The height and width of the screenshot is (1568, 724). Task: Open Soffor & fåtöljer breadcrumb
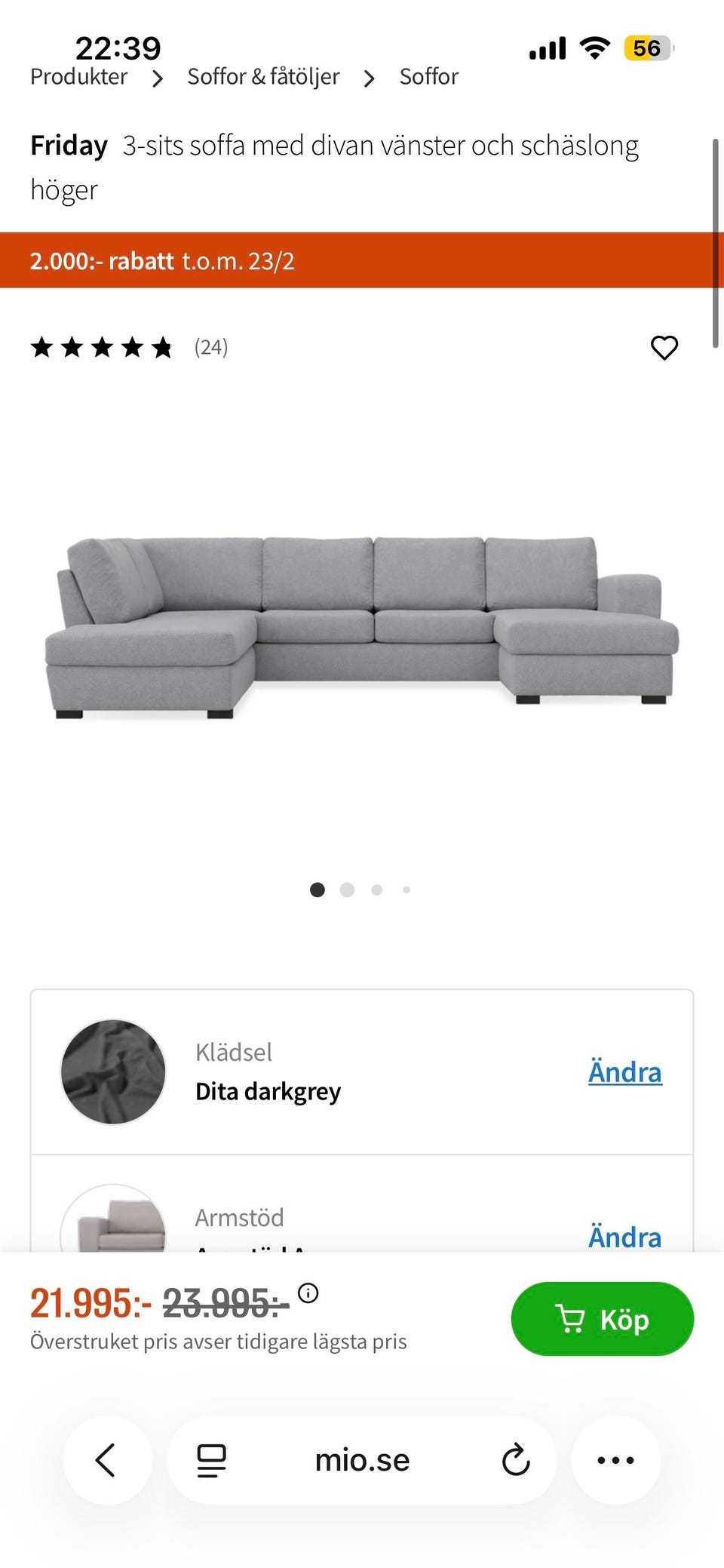pos(262,75)
